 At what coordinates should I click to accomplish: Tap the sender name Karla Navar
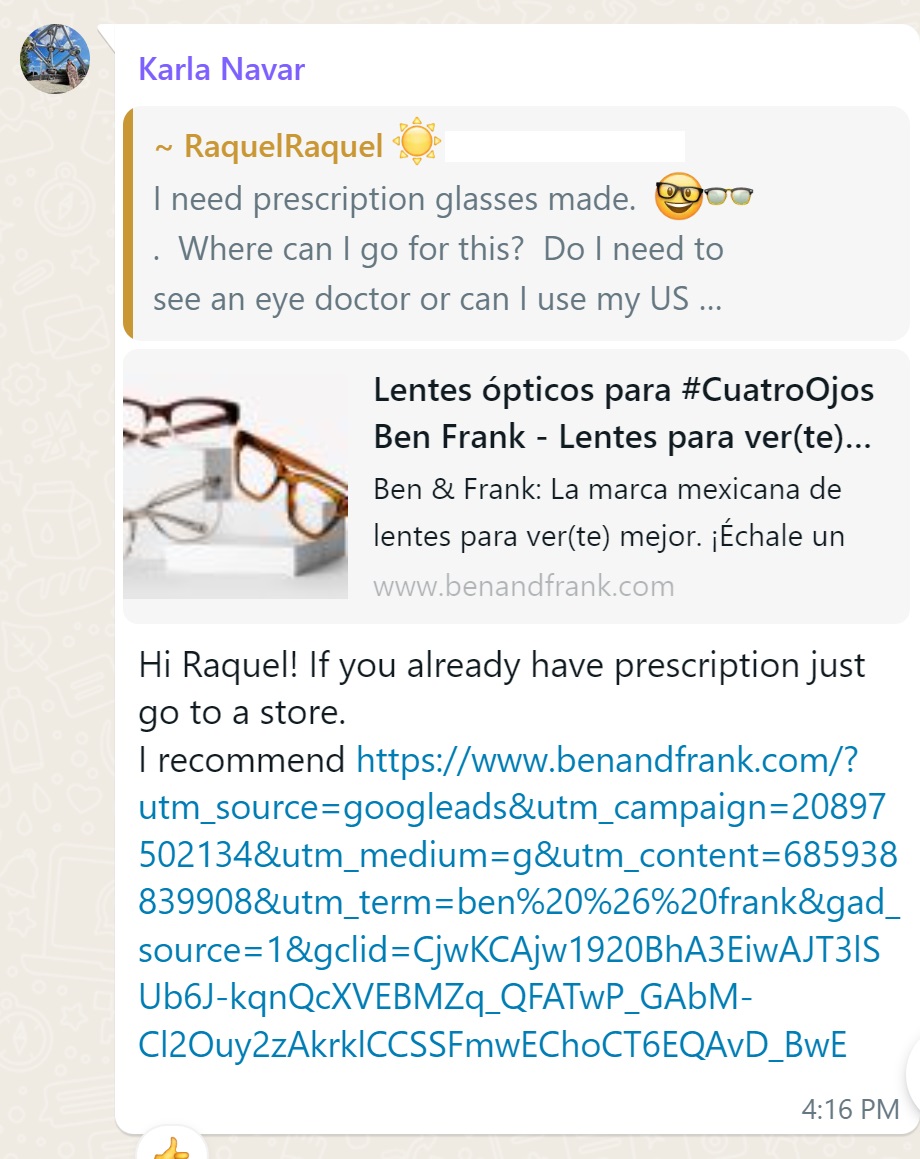click(x=221, y=69)
